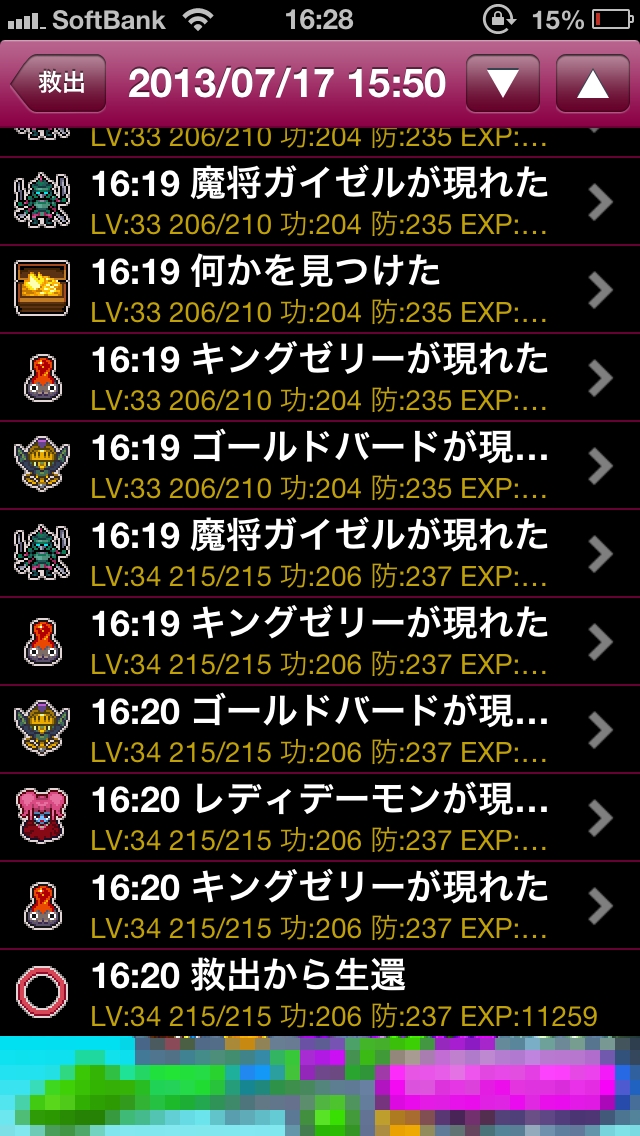Open the レディデーモン encounter entry
The image size is (640, 1136).
(320, 818)
